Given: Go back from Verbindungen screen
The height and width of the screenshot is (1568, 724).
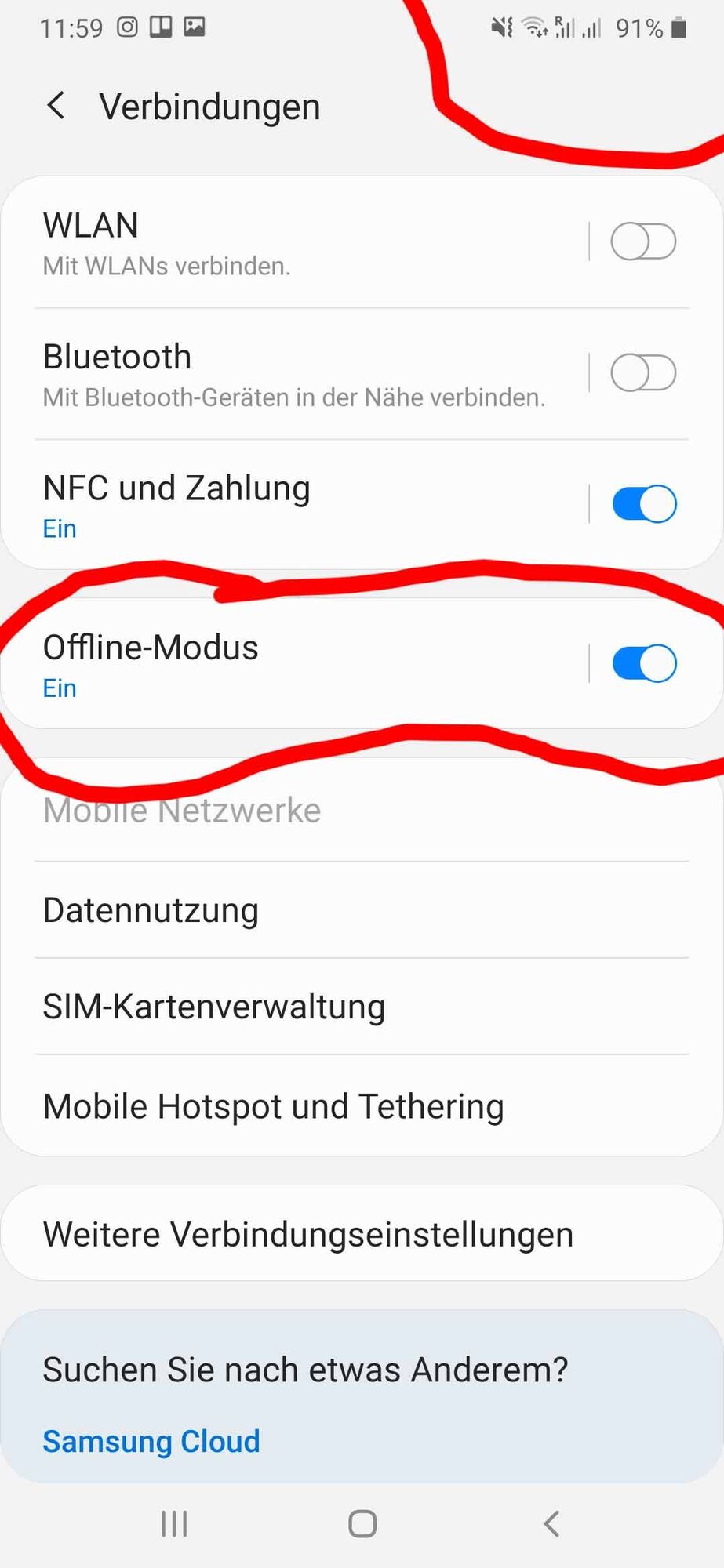Looking at the screenshot, I should coord(56,105).
